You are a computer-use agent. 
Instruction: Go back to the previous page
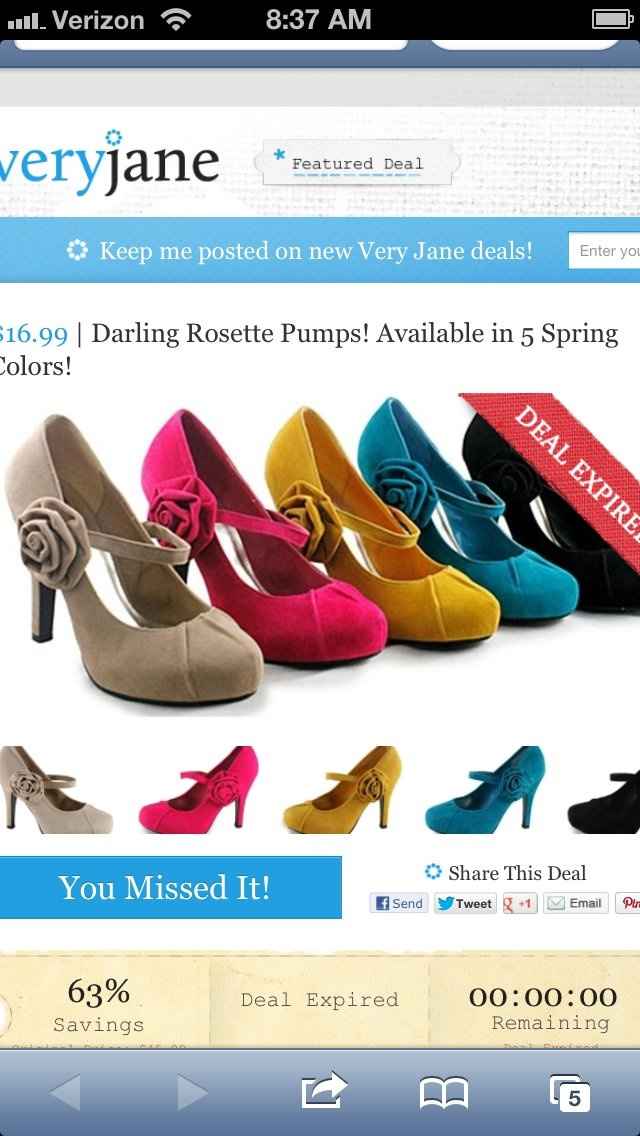click(65, 1092)
